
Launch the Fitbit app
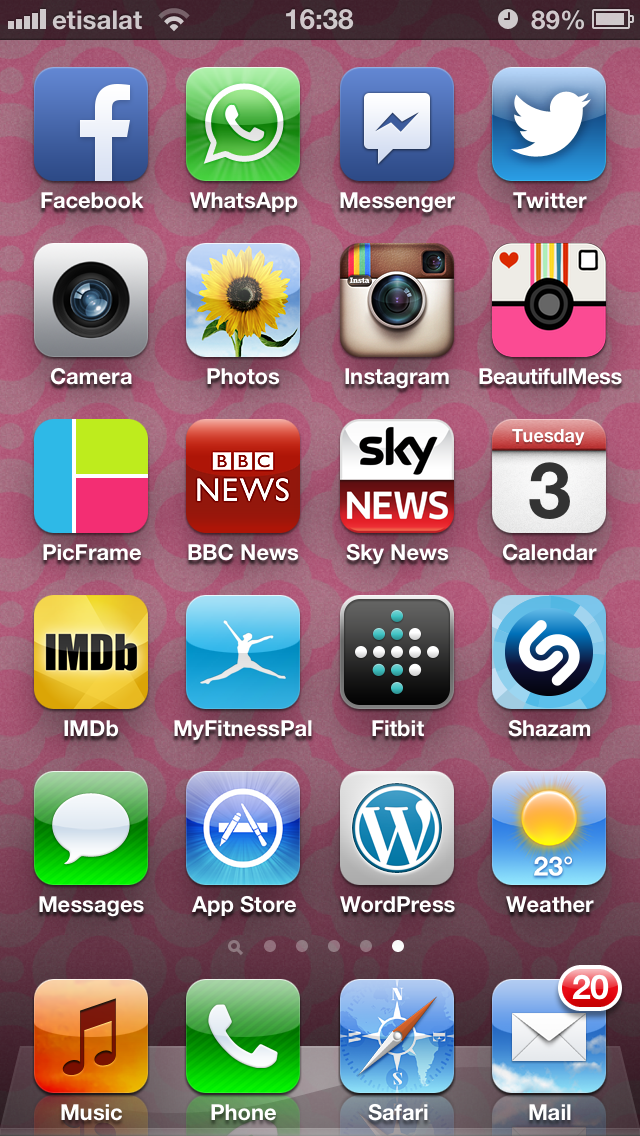[x=397, y=653]
